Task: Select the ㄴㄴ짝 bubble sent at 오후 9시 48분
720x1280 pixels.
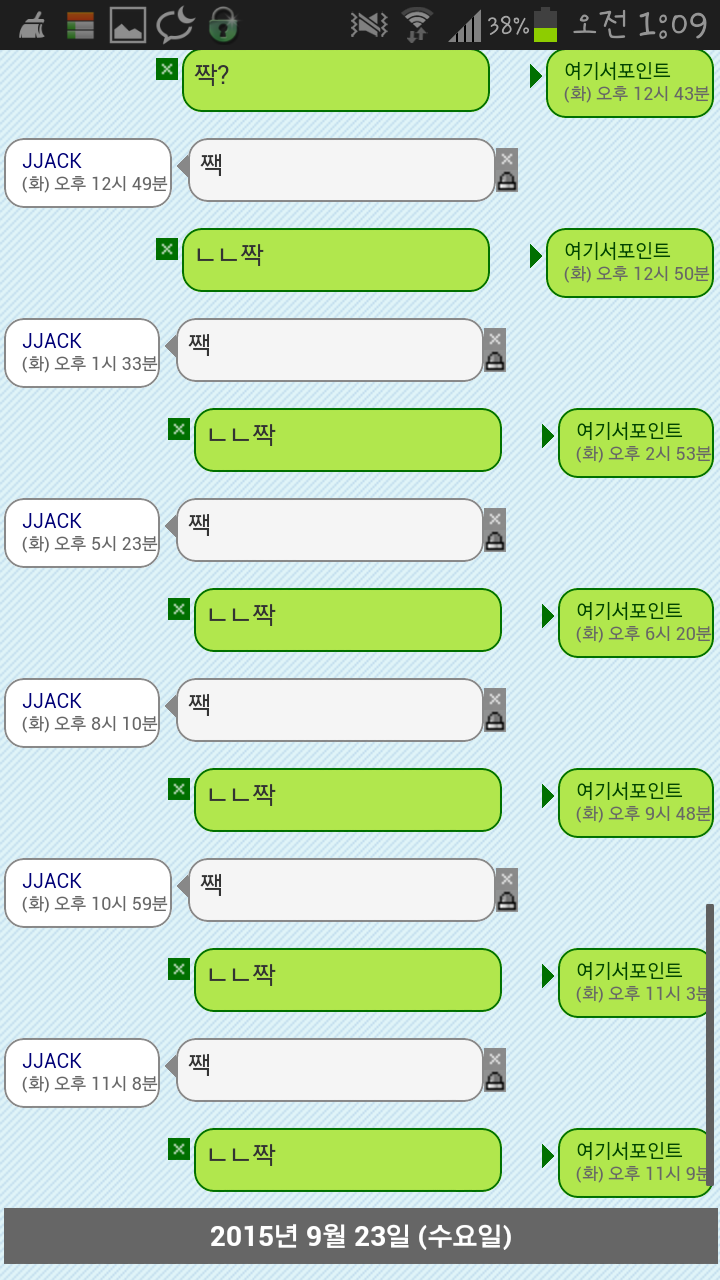Action: click(347, 800)
